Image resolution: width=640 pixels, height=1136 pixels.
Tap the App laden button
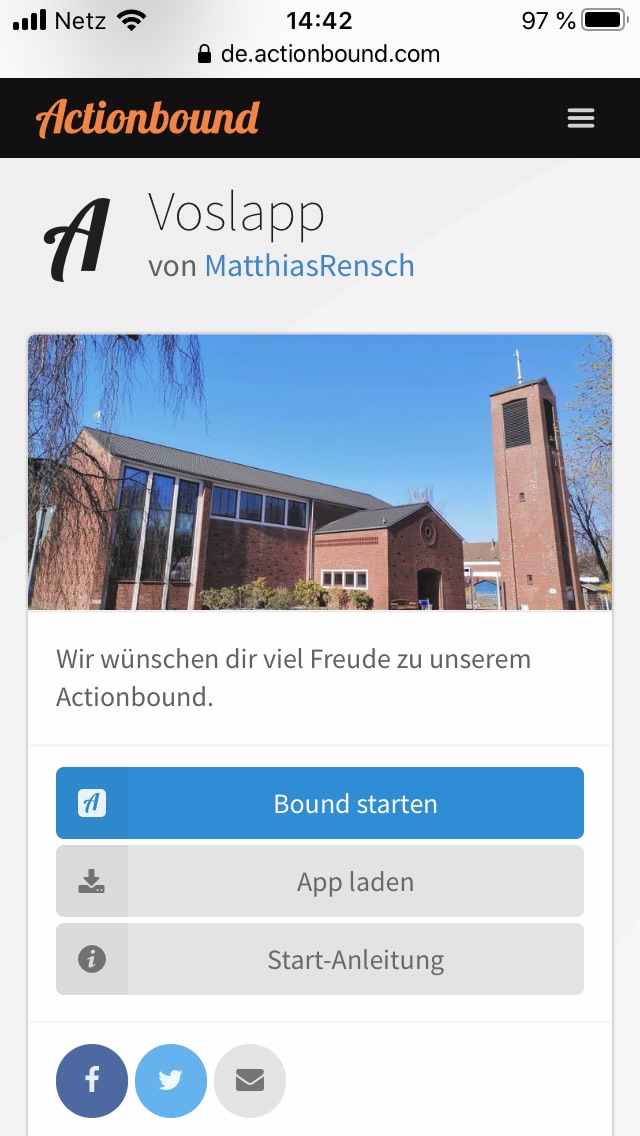(x=320, y=881)
